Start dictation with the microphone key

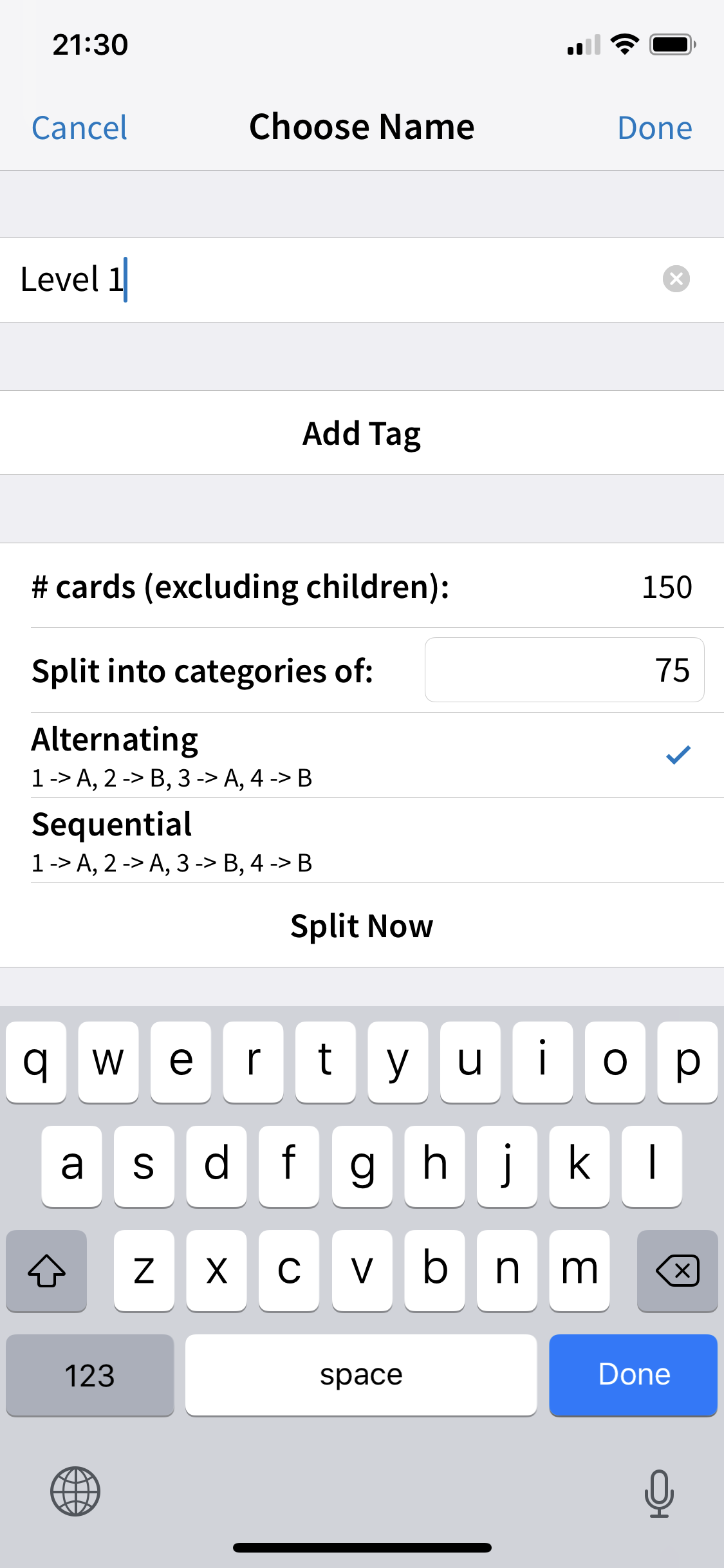coord(659,1493)
